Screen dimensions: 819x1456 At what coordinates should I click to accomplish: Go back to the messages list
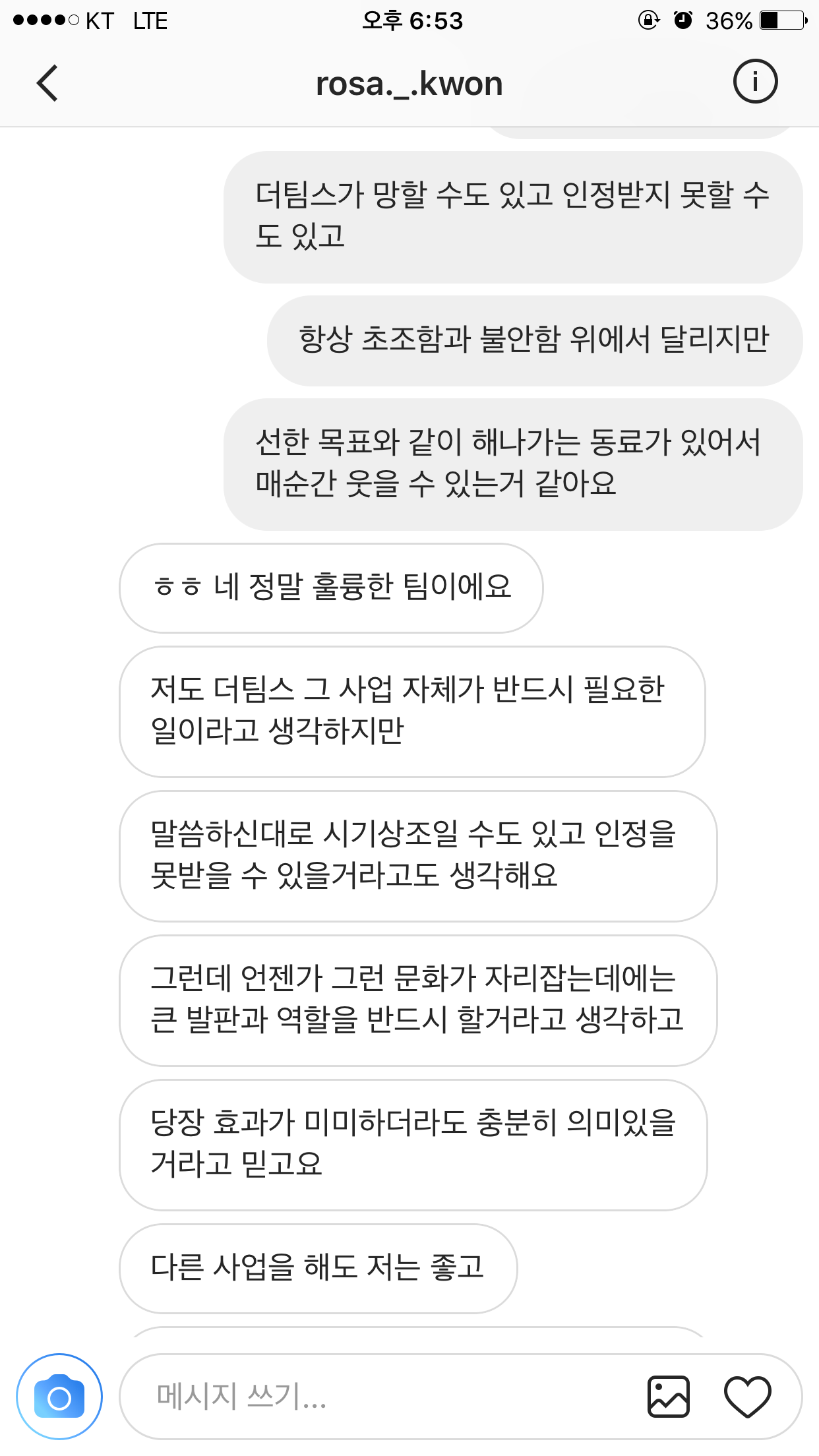47,83
